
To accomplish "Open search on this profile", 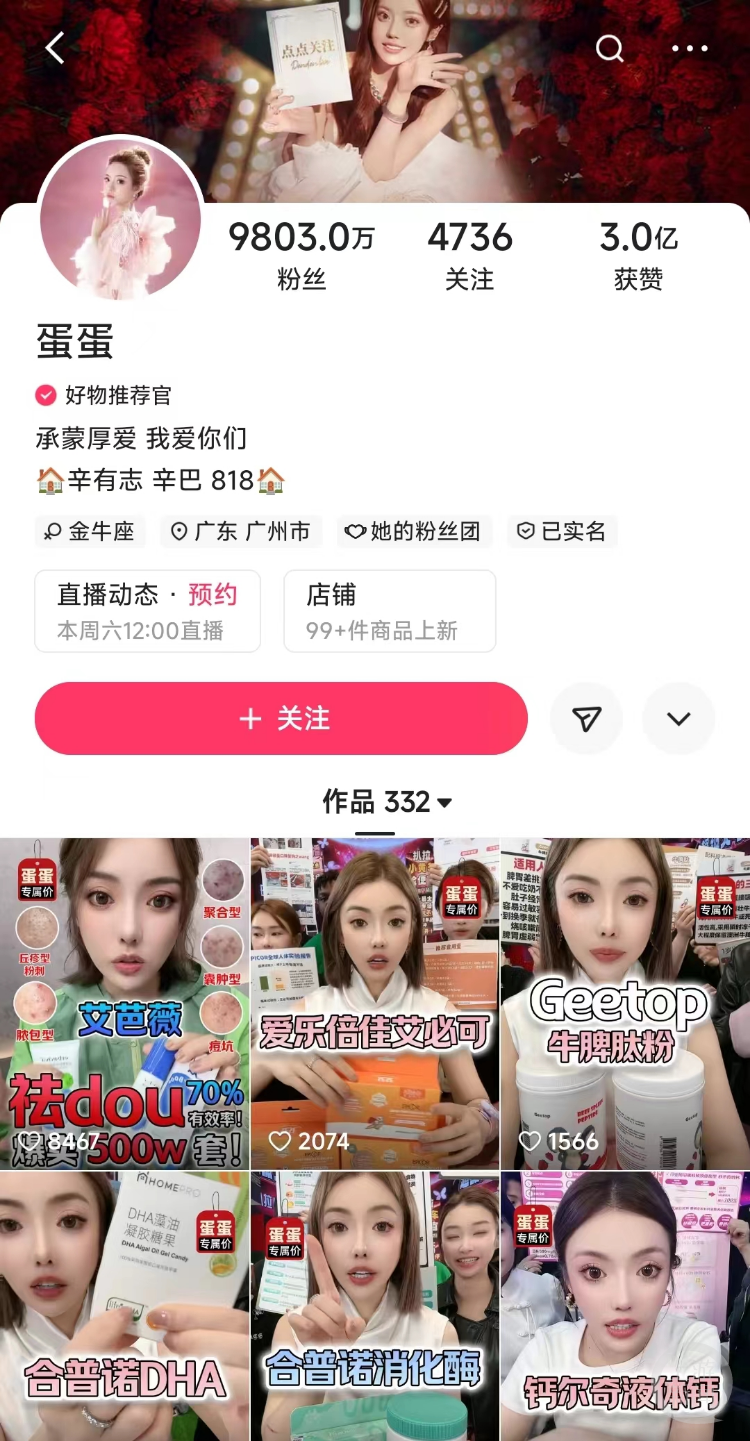I will click(610, 48).
